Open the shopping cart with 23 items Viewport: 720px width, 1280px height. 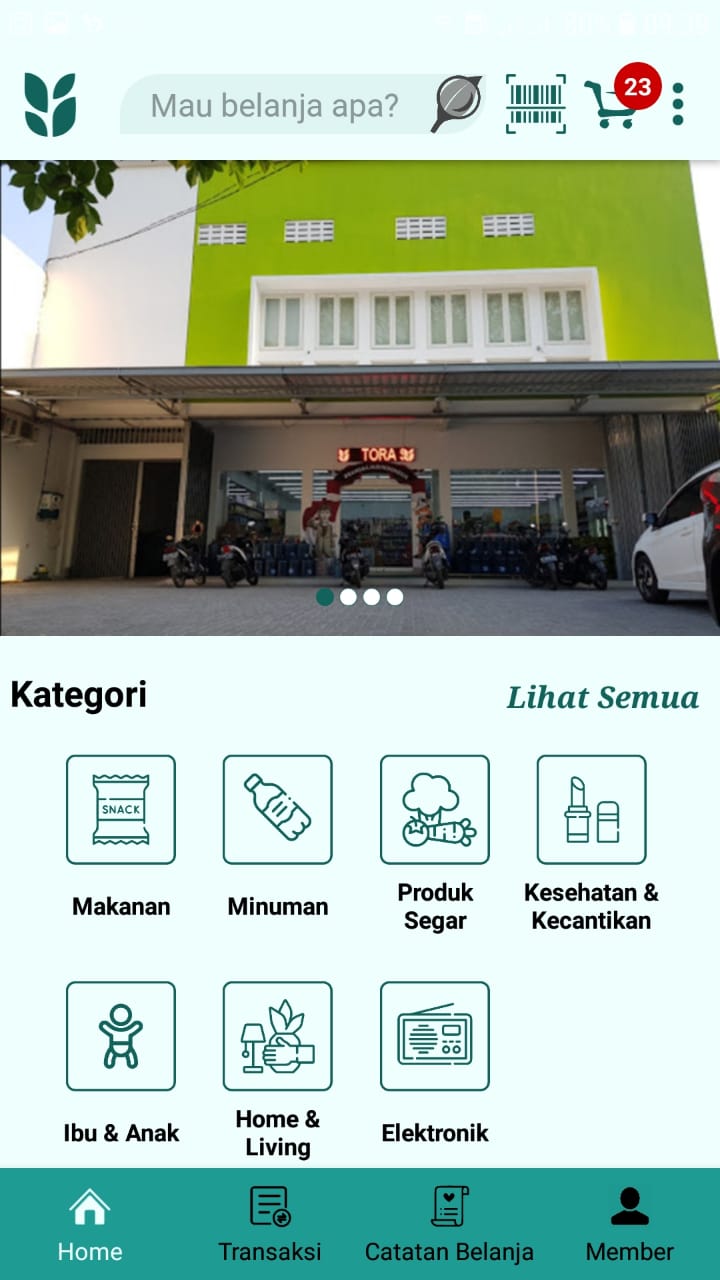(x=610, y=104)
